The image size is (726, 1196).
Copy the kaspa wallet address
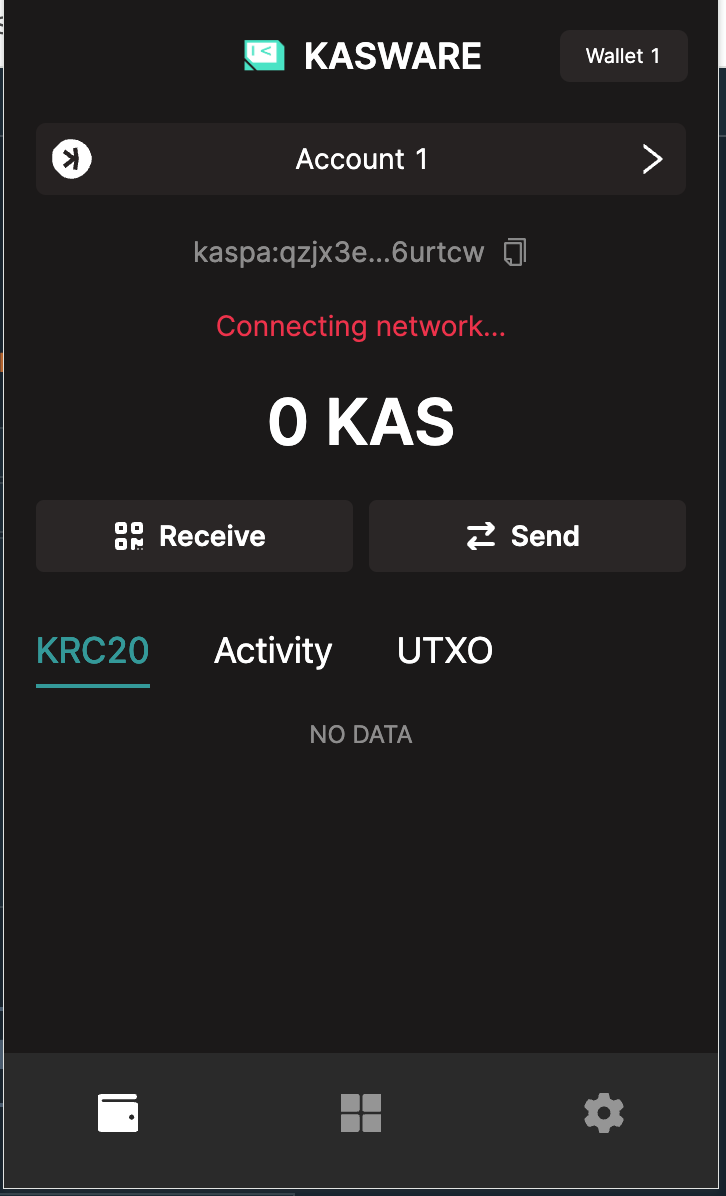516,252
